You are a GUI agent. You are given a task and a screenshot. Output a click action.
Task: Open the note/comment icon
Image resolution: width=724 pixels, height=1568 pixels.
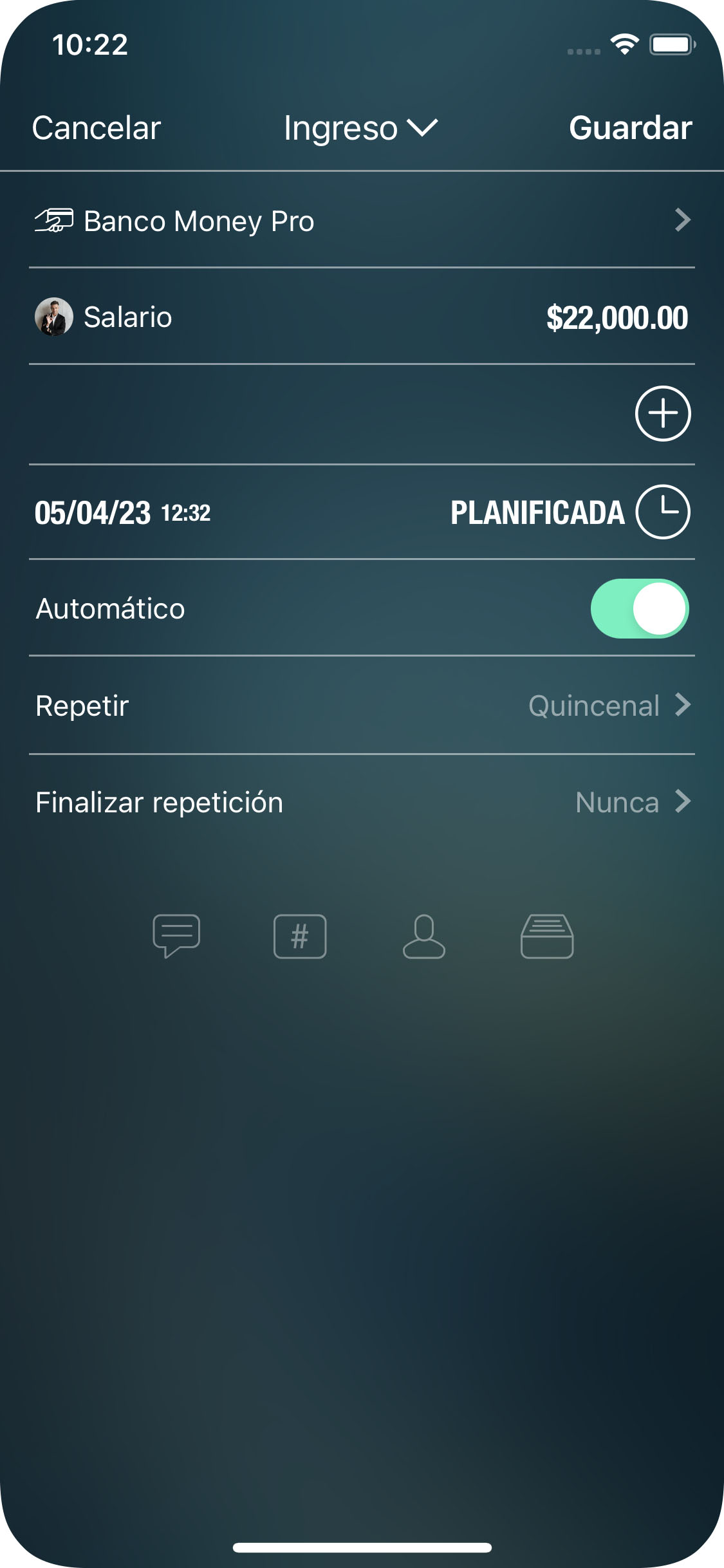click(x=175, y=937)
